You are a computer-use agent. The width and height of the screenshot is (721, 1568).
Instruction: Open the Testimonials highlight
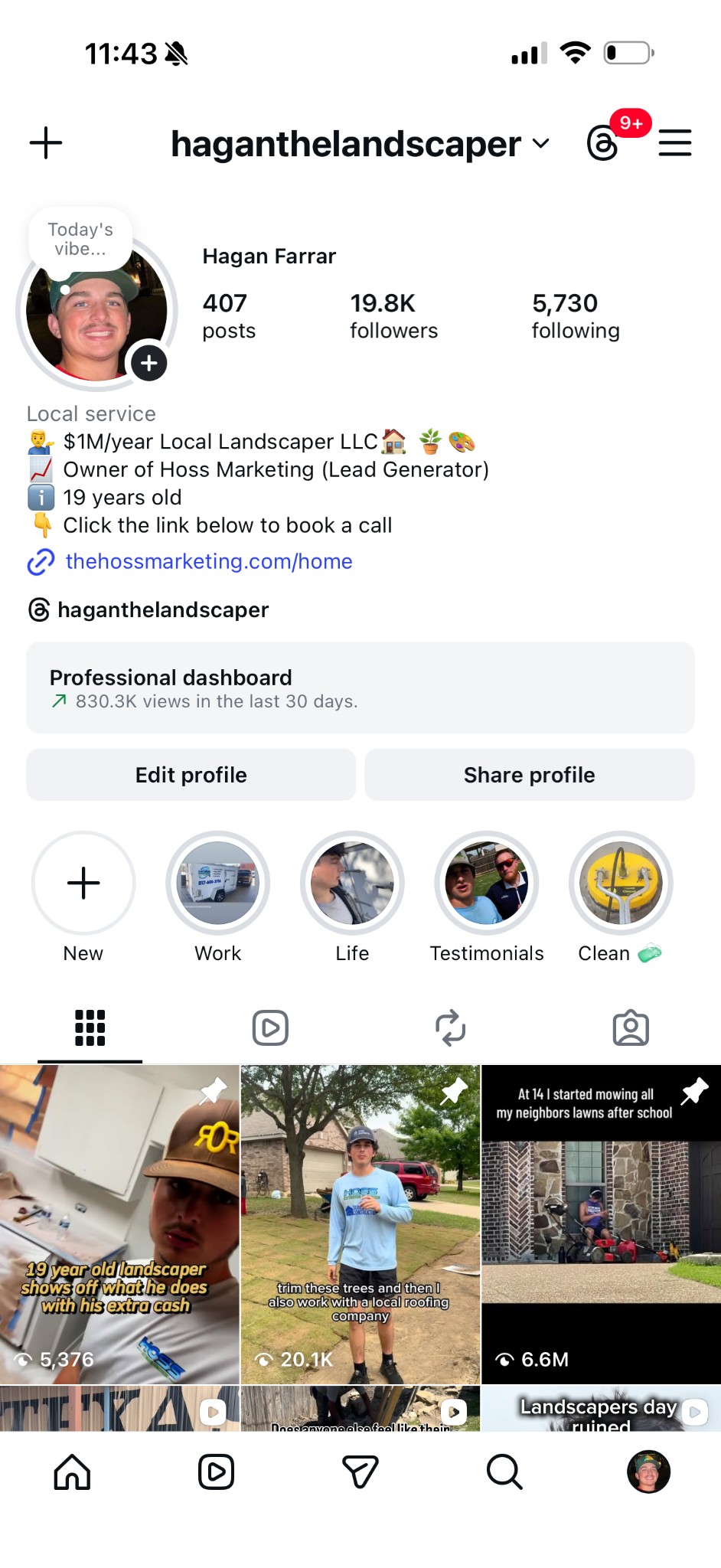[487, 884]
